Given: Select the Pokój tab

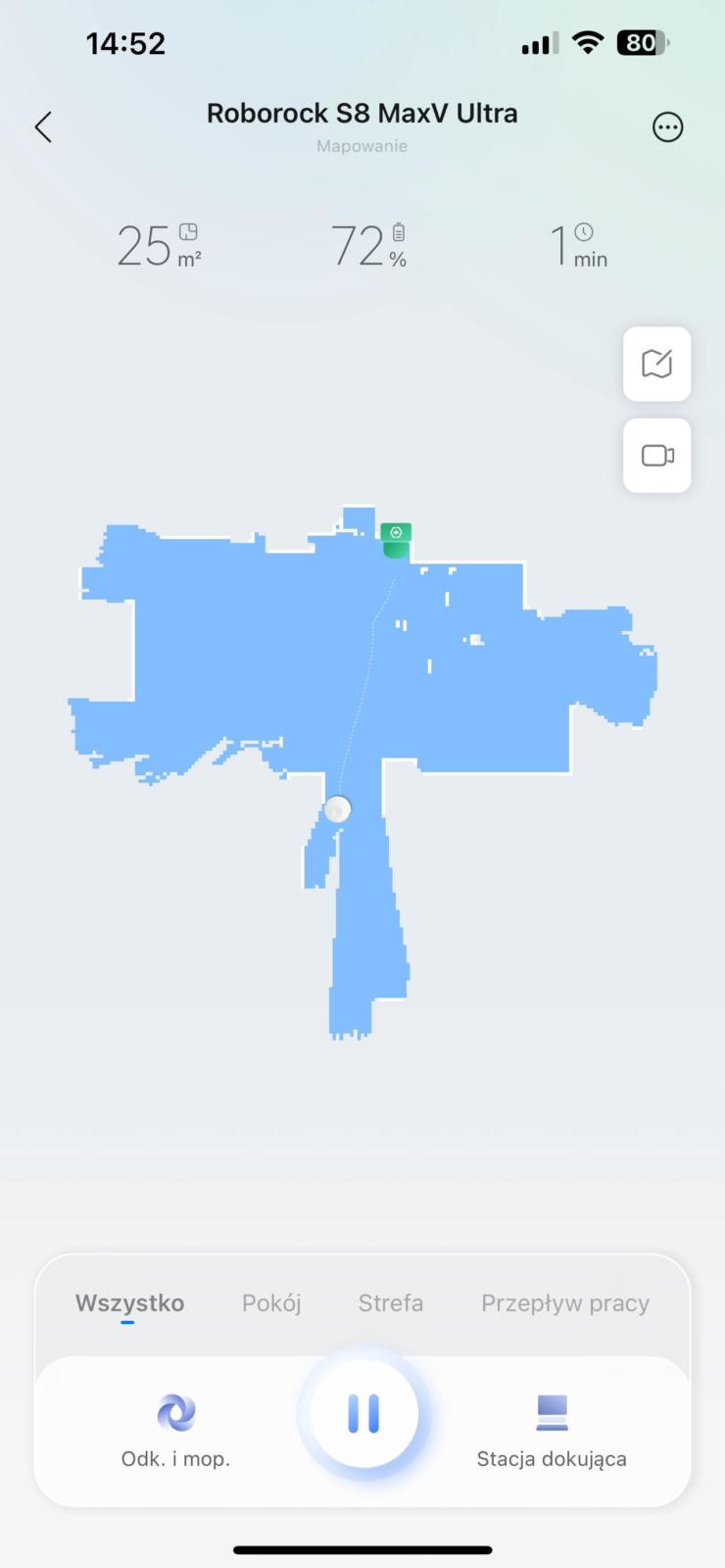Looking at the screenshot, I should coord(271,1302).
